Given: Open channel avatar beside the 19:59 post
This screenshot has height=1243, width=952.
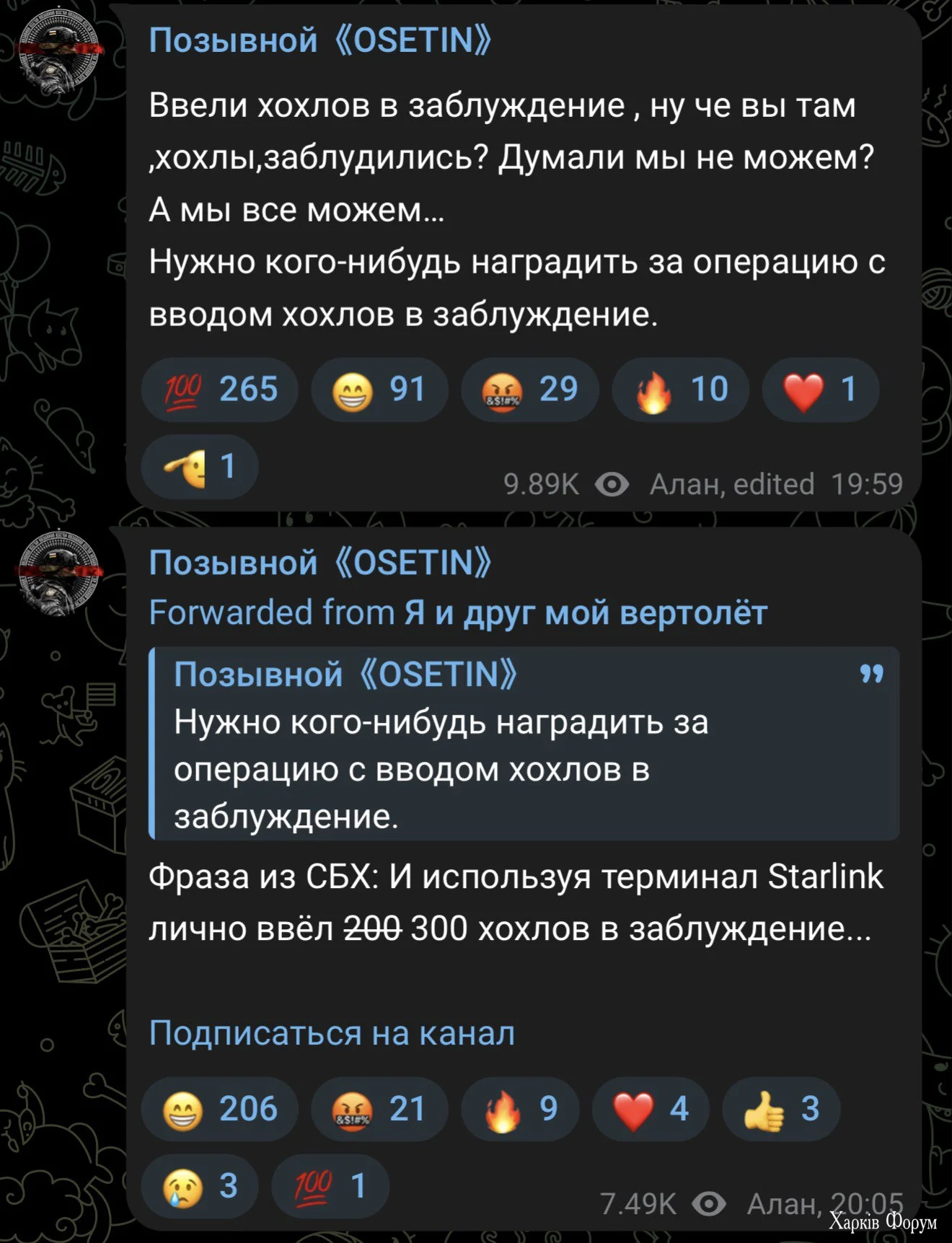Looking at the screenshot, I should (59, 49).
